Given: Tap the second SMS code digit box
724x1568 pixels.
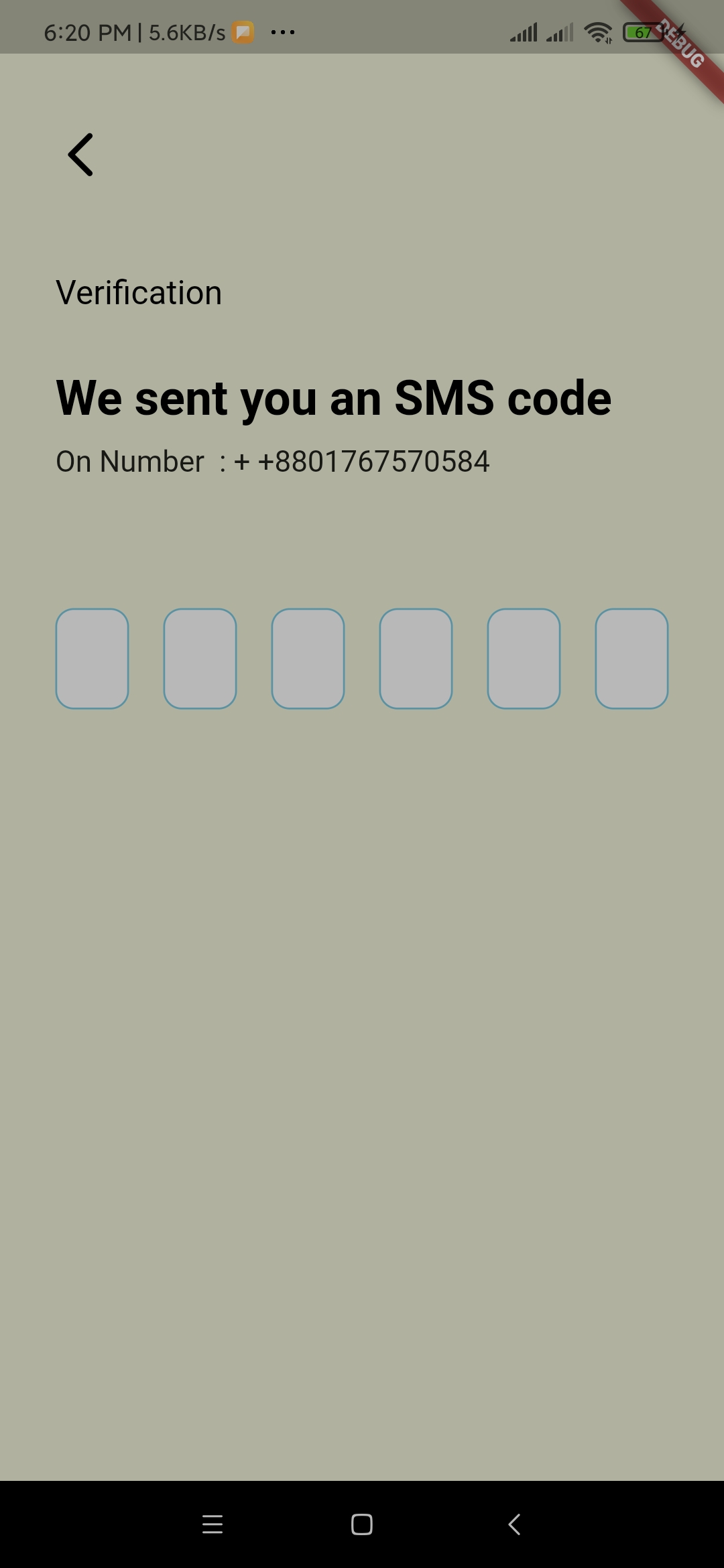Looking at the screenshot, I should tap(200, 659).
